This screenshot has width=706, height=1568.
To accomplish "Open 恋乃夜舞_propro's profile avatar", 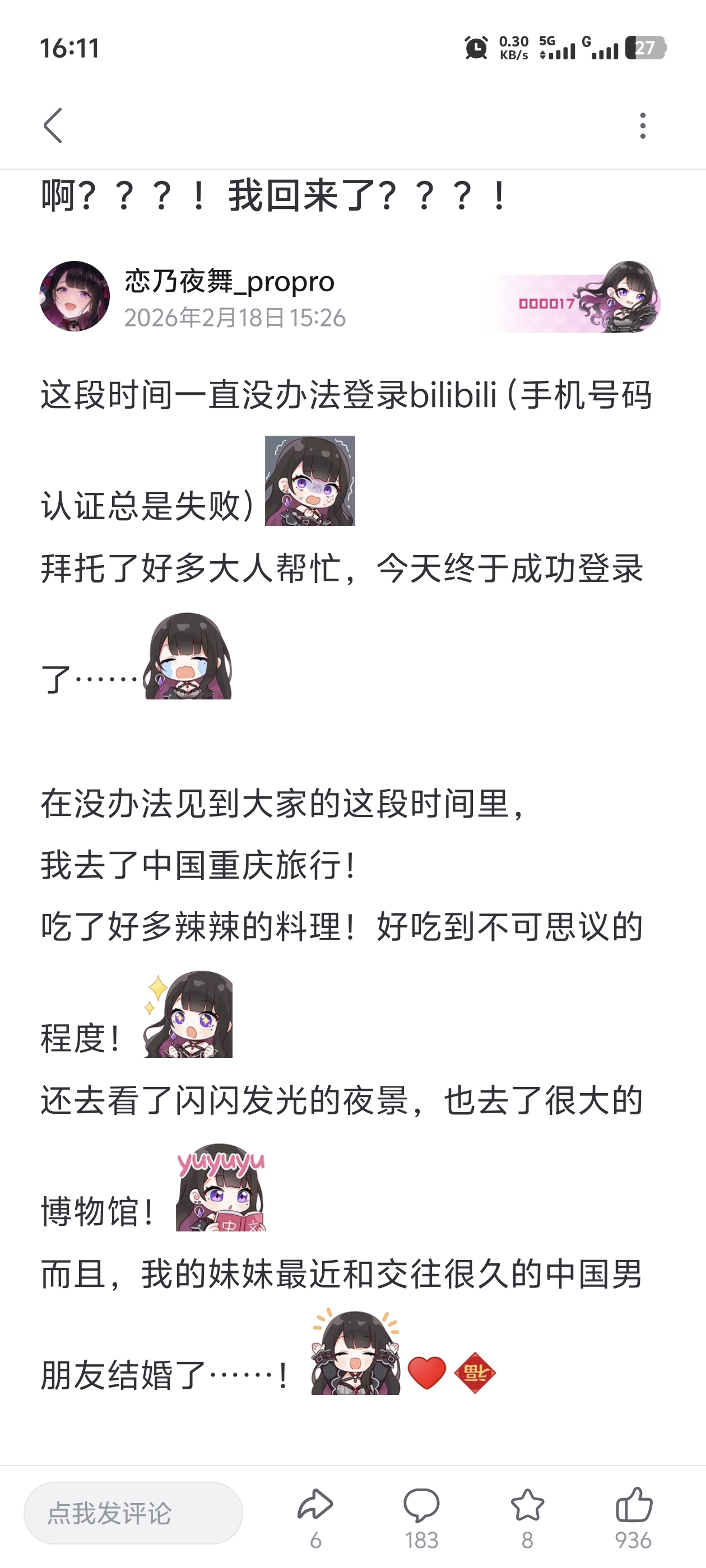I will (75, 296).
